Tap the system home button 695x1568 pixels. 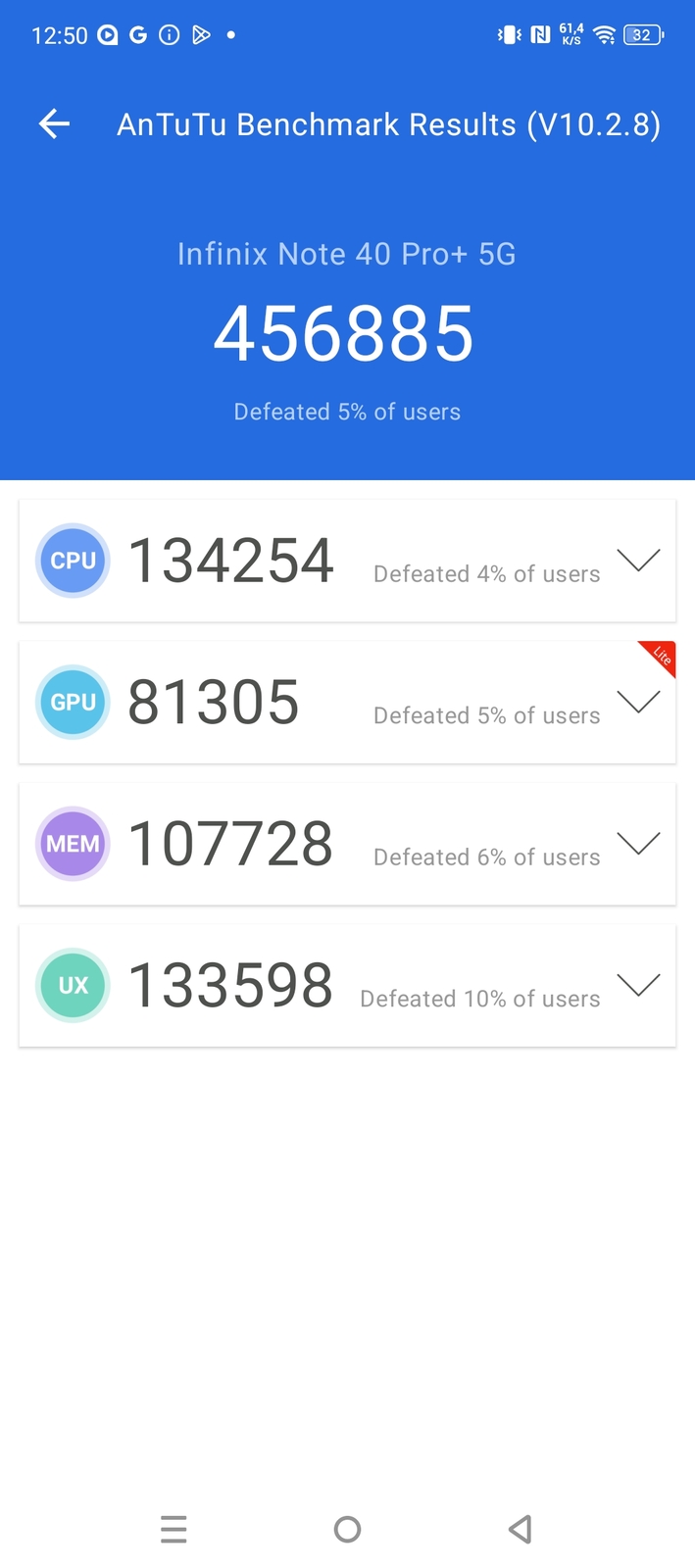[x=347, y=1529]
